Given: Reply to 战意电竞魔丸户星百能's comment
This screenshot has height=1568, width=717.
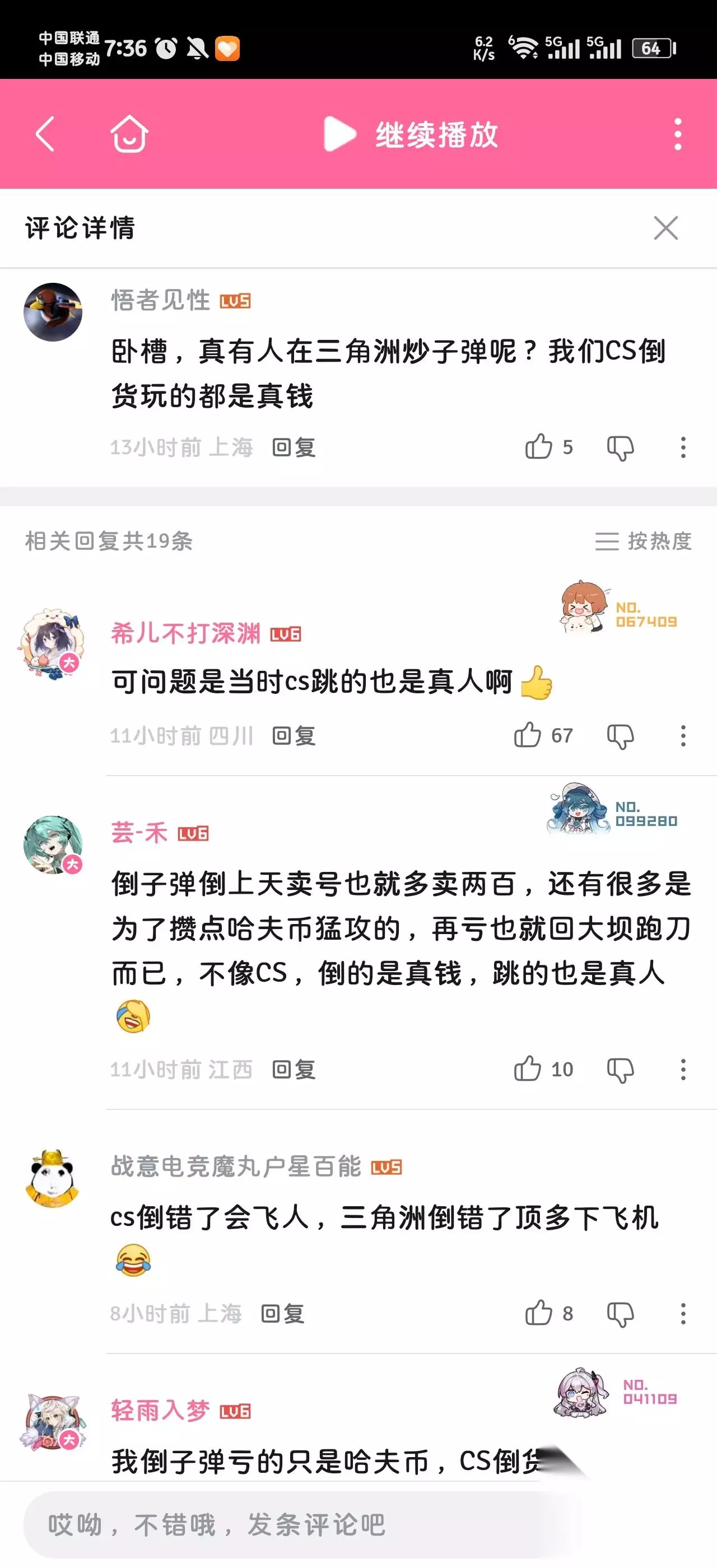Looking at the screenshot, I should 282,1314.
